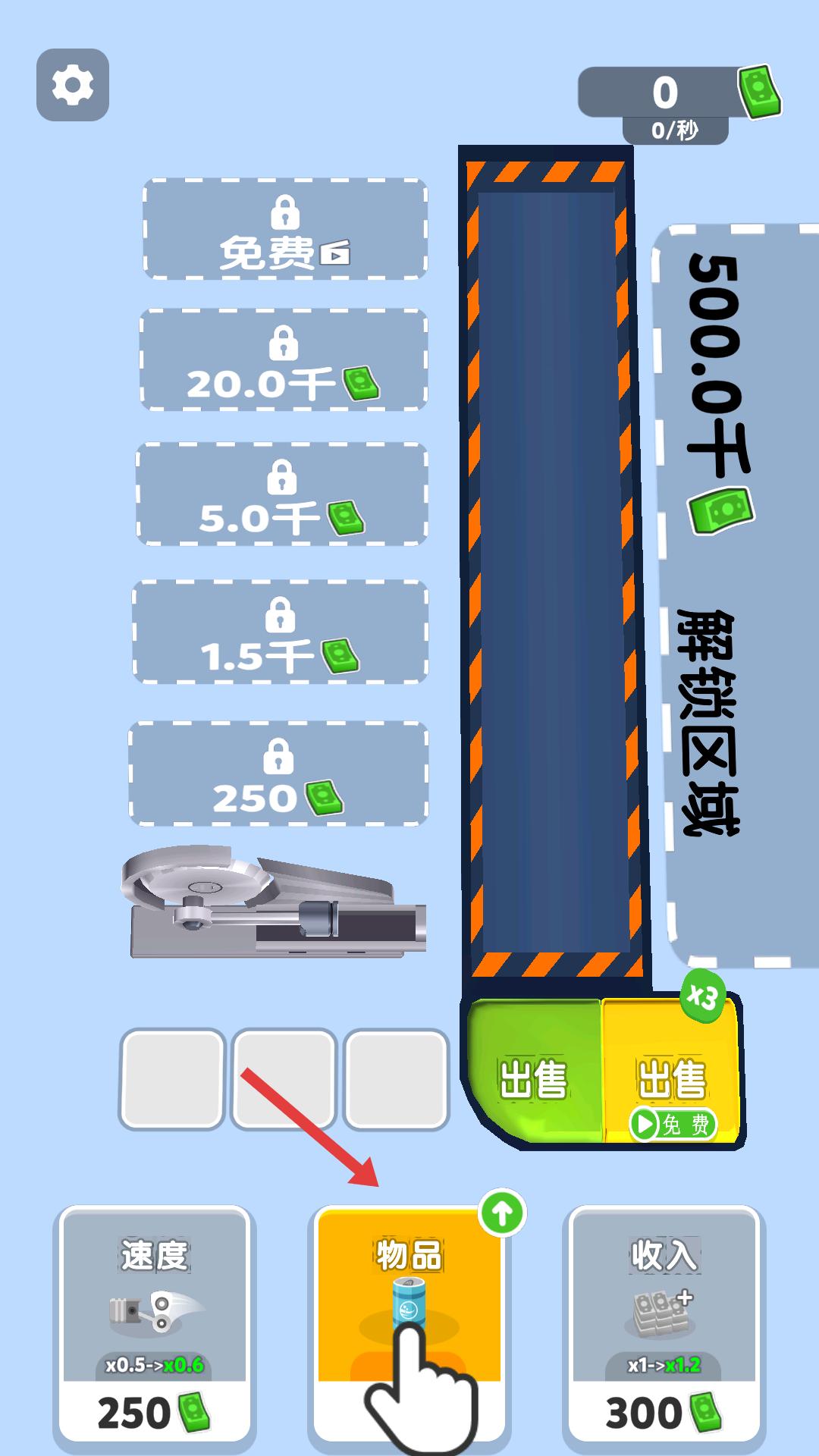Upgrade 收入 income for 300

664,1323
